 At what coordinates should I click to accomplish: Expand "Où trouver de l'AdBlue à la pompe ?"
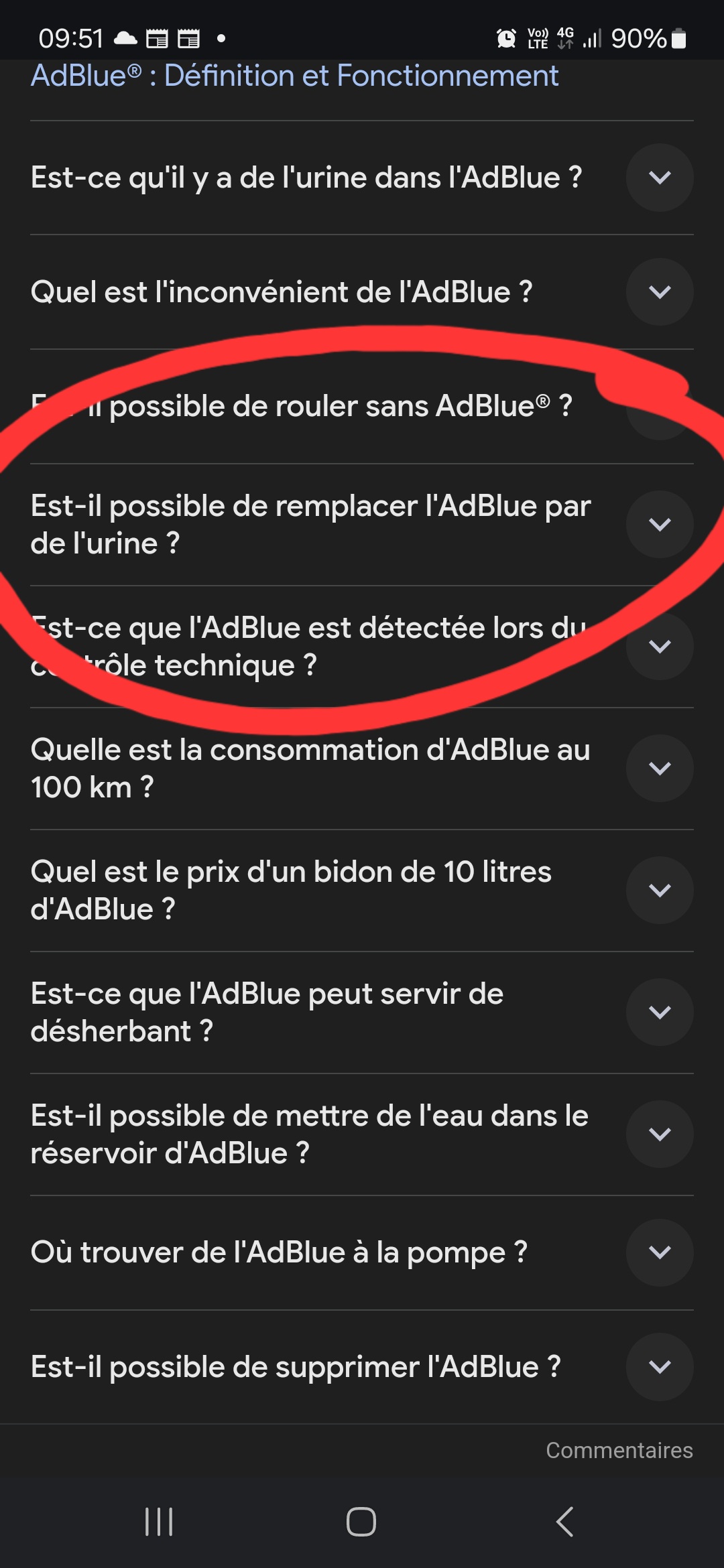[x=362, y=1253]
